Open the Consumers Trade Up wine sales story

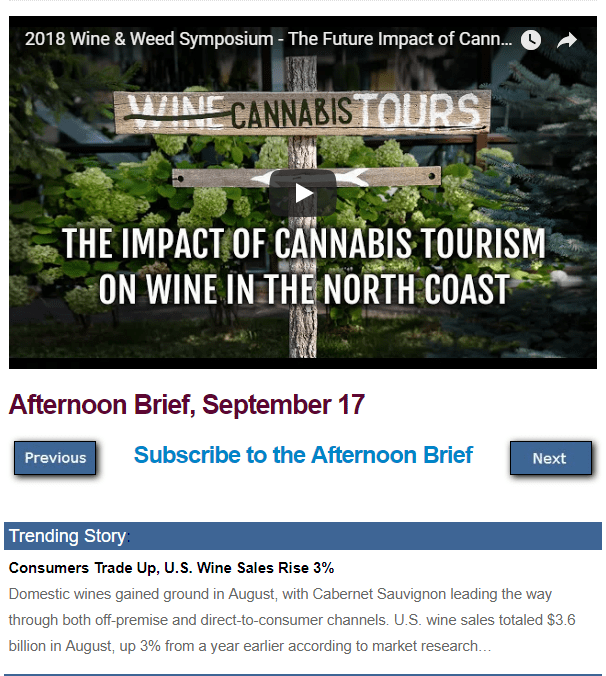click(171, 568)
